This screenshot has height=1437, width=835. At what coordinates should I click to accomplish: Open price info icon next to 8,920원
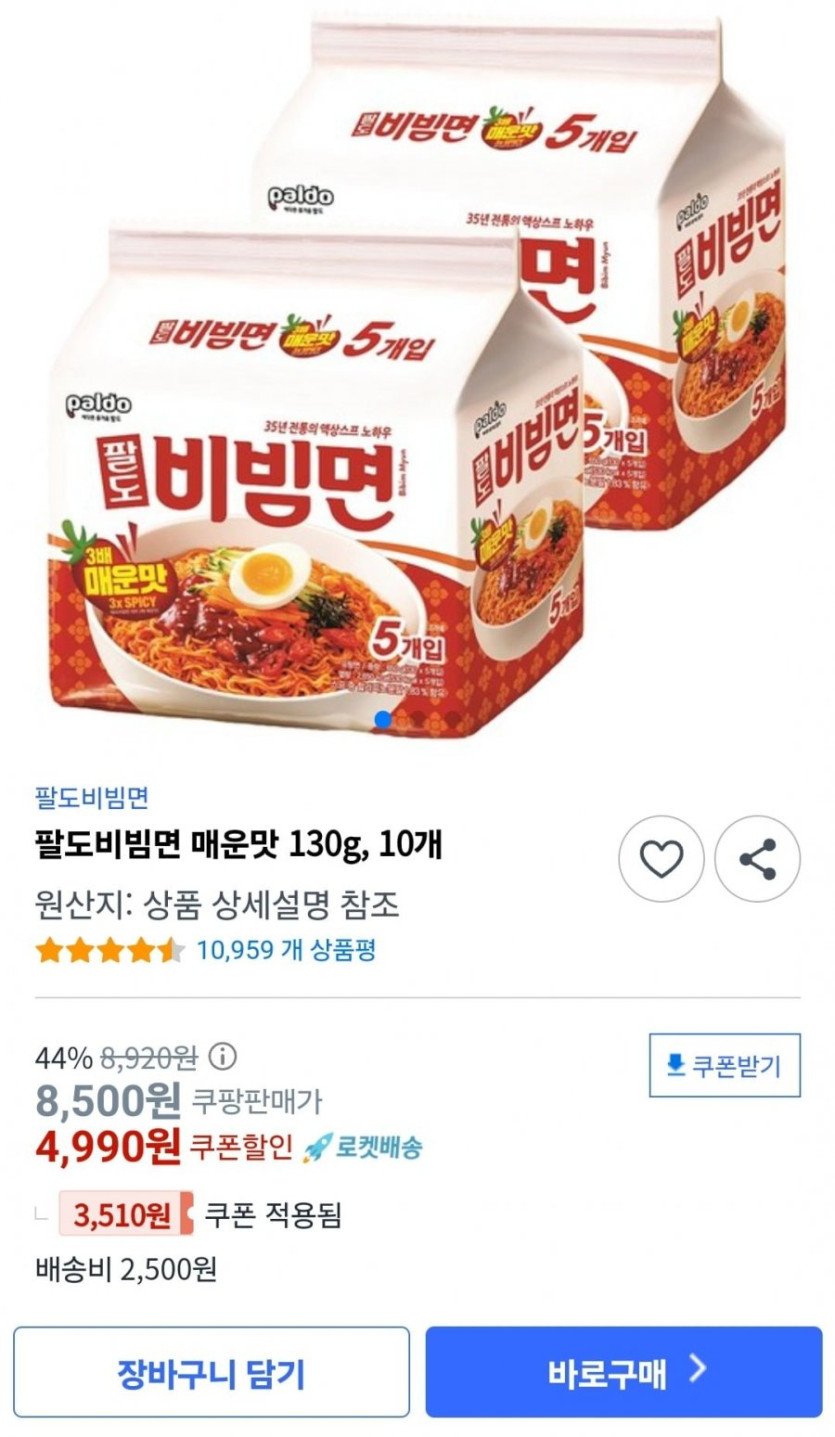(224, 1056)
